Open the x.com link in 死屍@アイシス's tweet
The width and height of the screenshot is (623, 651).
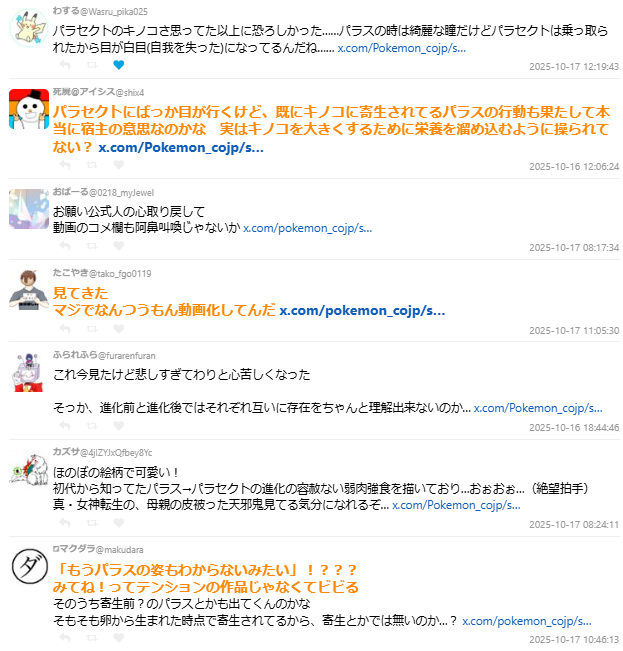point(181,147)
